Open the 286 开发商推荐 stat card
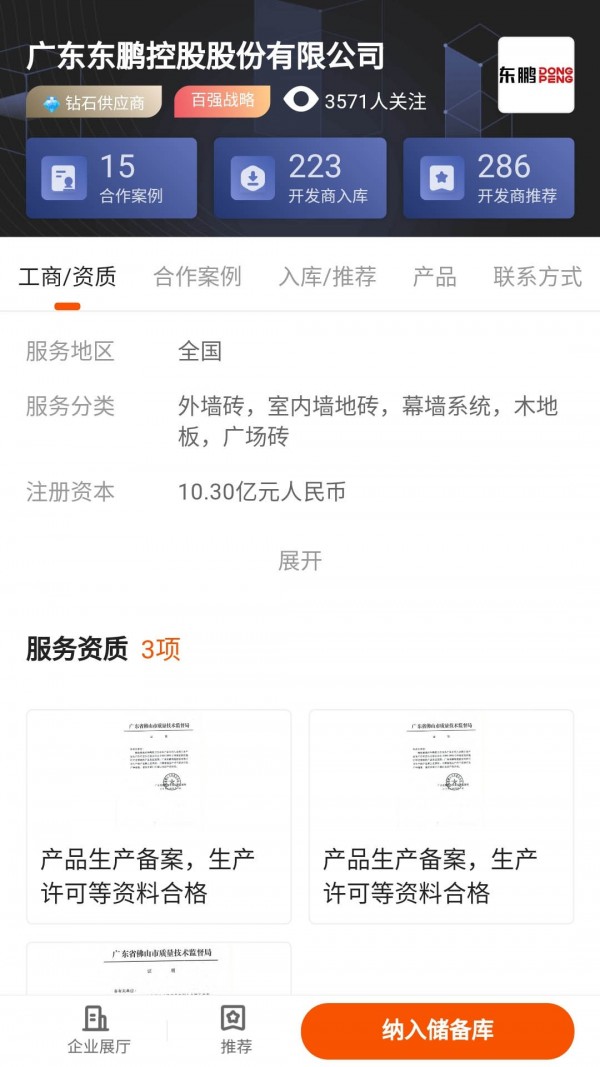 click(488, 178)
